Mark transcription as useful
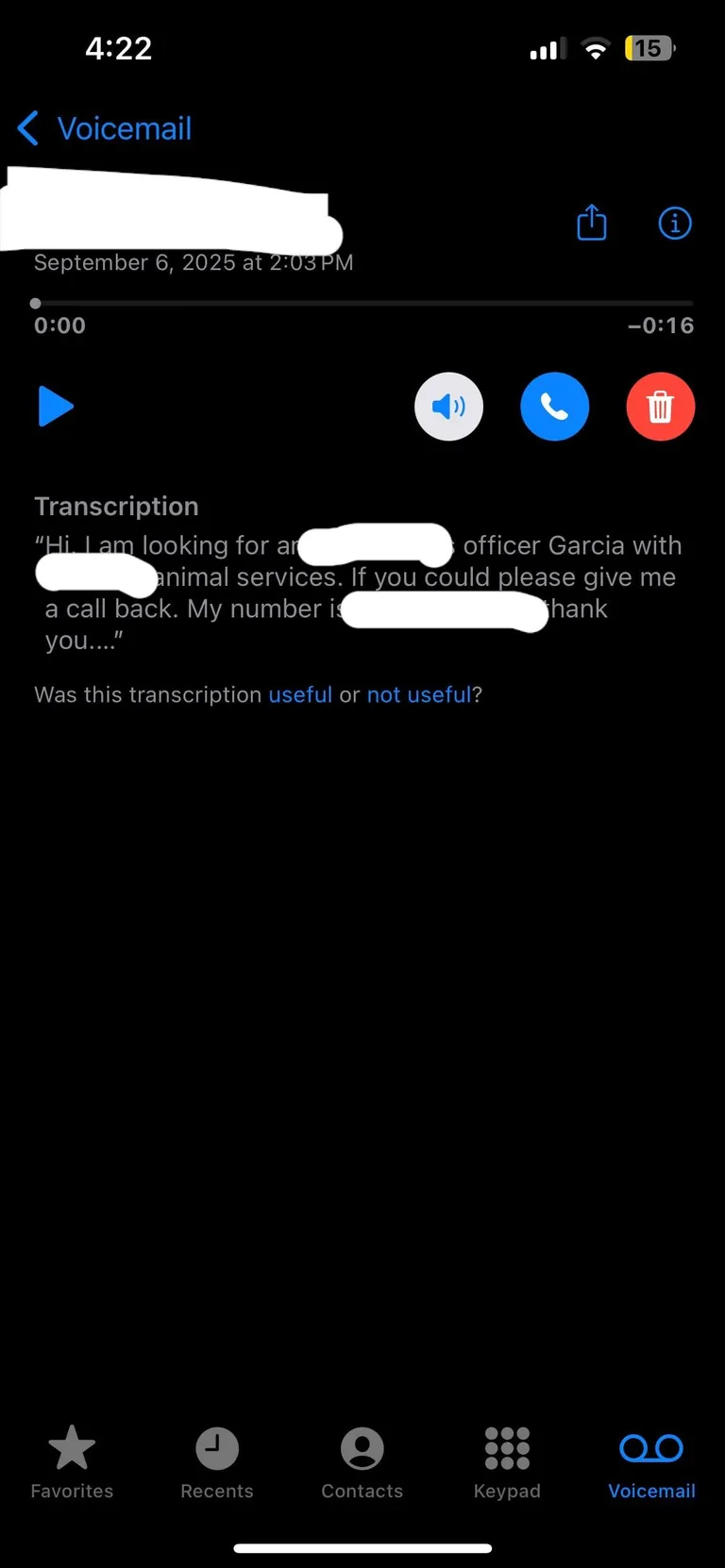The height and width of the screenshot is (1568, 725). pyautogui.click(x=300, y=695)
